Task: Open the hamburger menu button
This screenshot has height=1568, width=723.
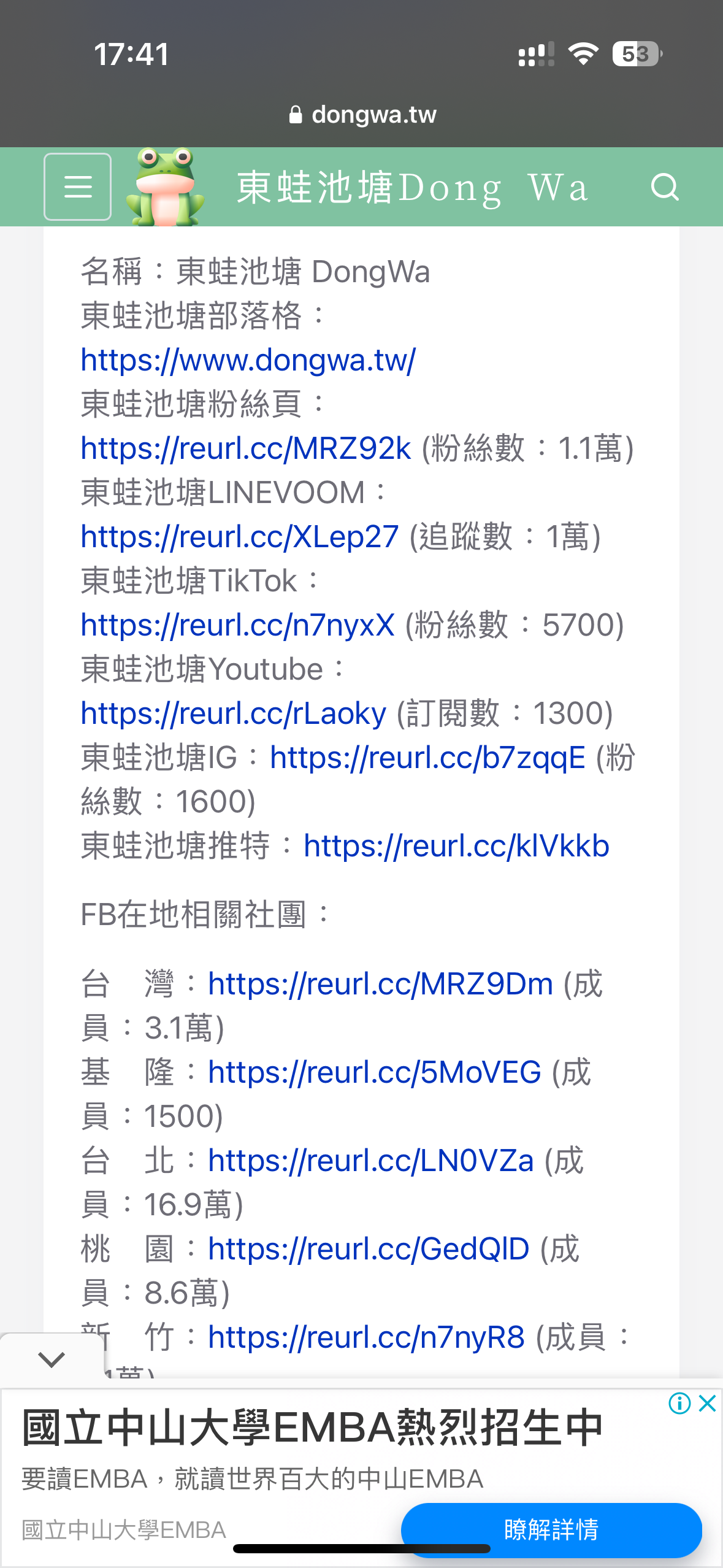Action: coord(77,186)
